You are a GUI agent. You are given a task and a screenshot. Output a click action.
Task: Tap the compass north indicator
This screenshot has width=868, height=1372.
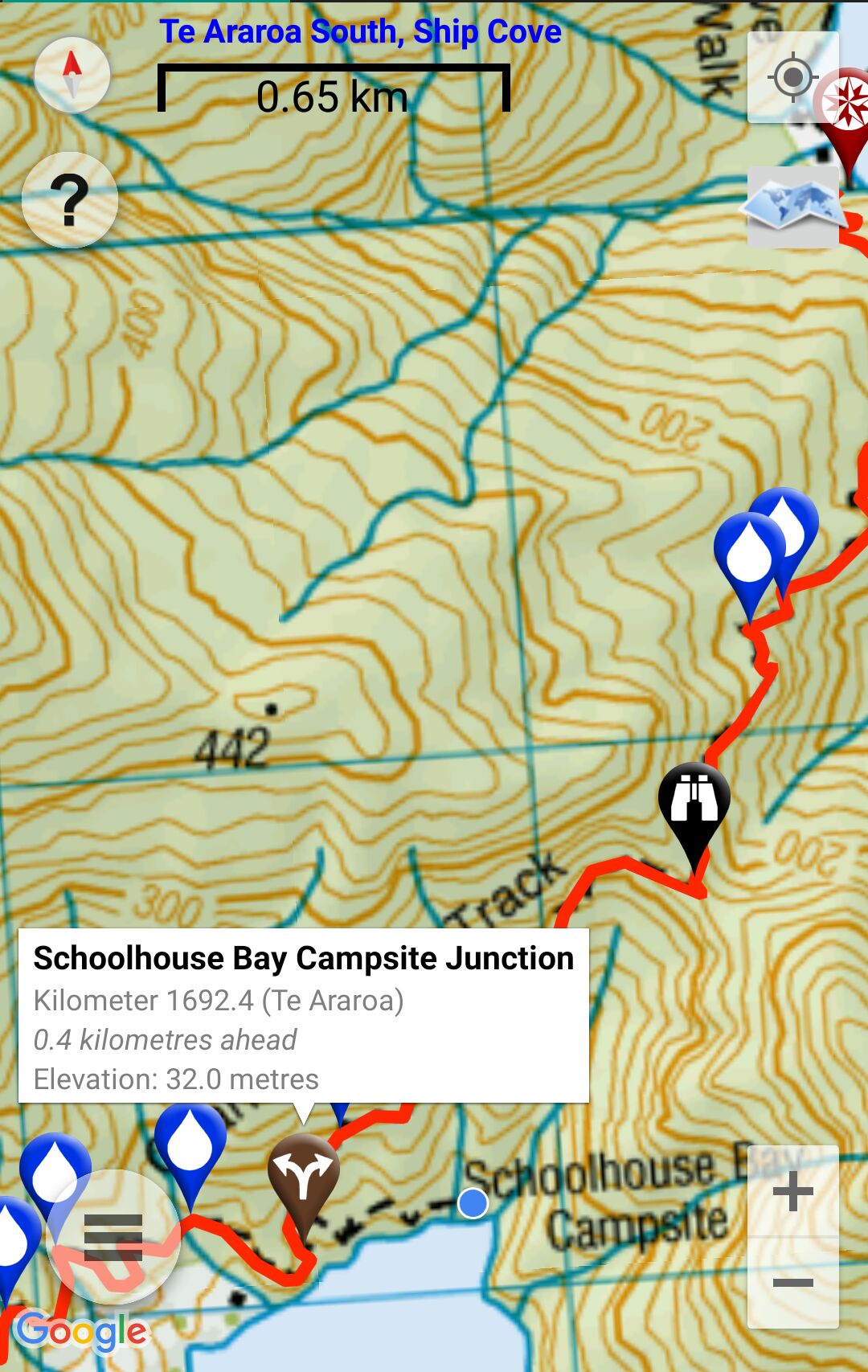[72, 75]
